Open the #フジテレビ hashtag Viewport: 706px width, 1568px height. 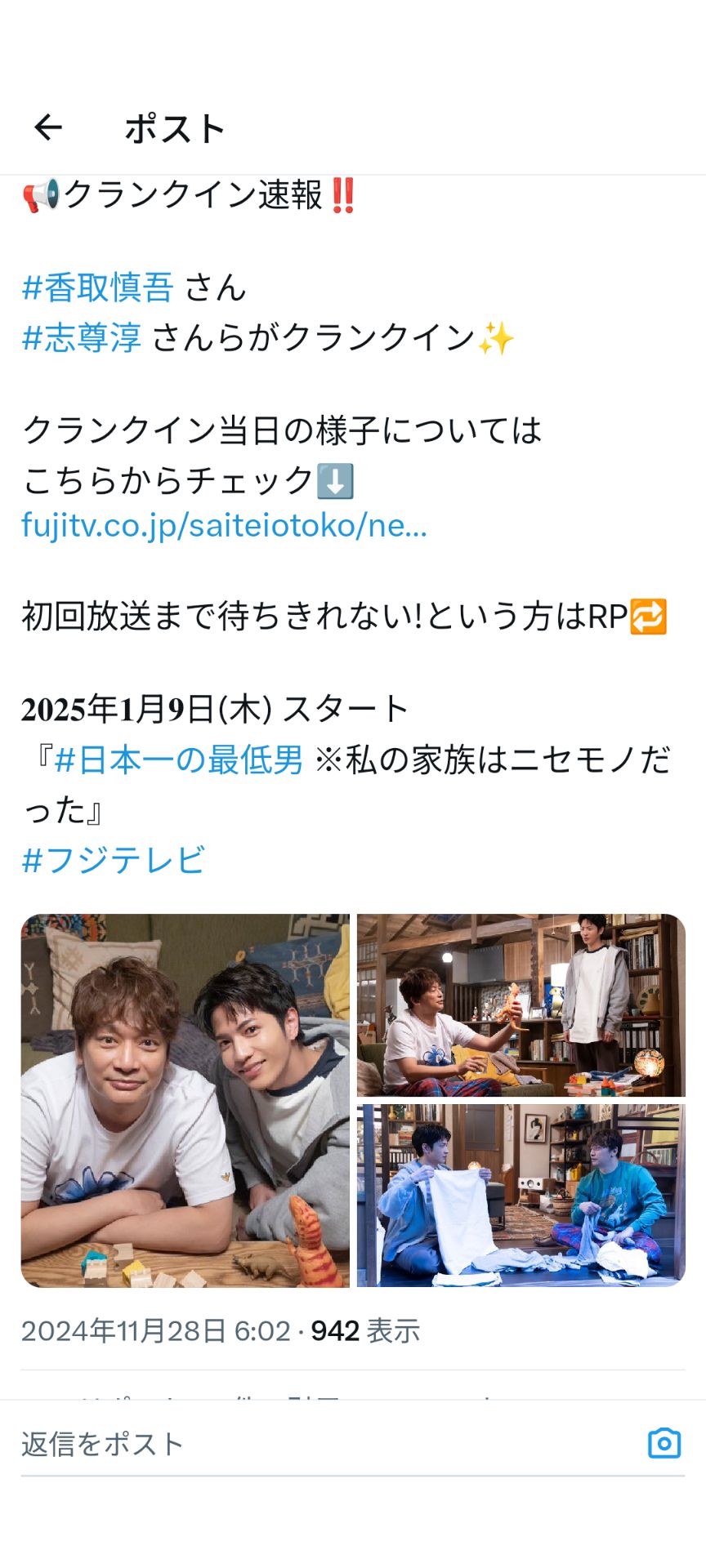(114, 860)
